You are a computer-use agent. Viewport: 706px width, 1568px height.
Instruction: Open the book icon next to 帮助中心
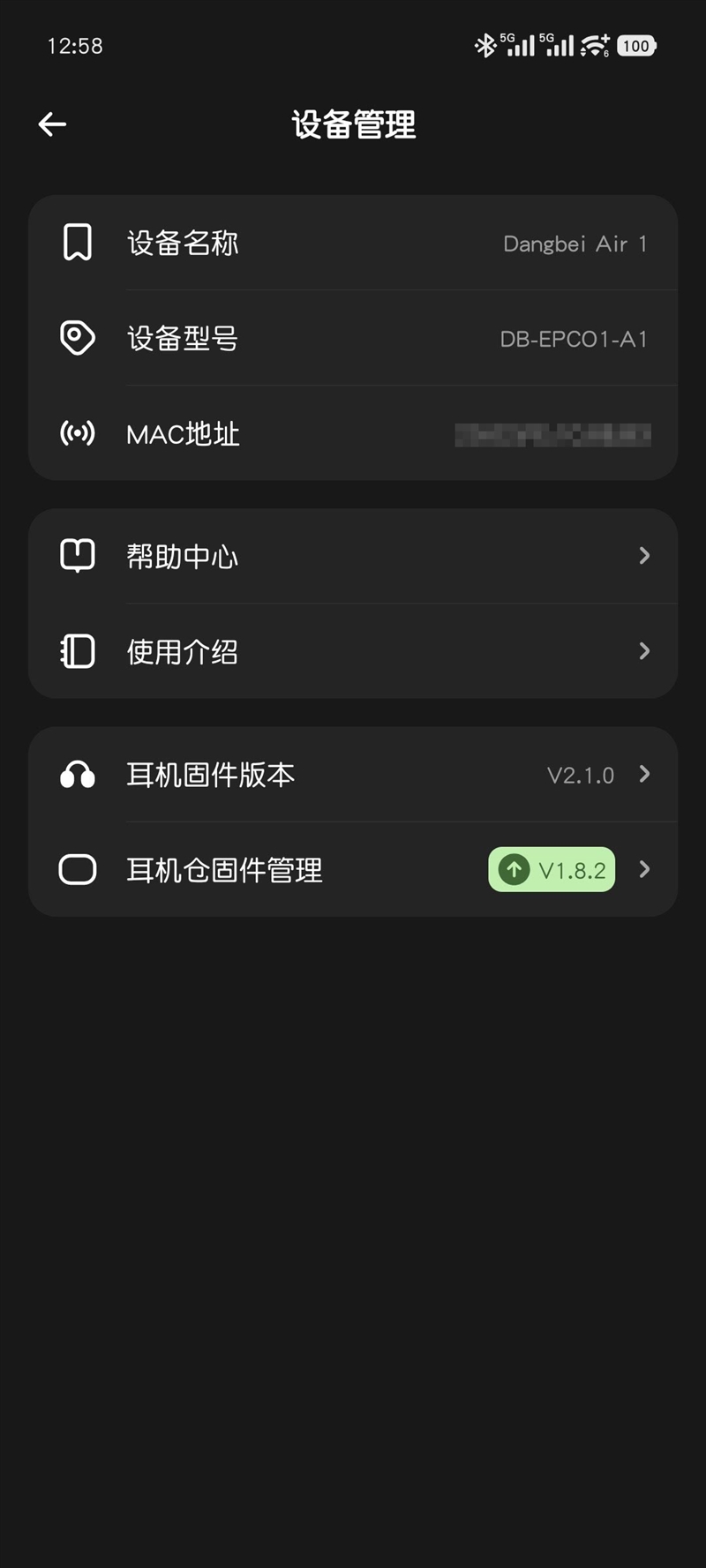[x=77, y=555]
